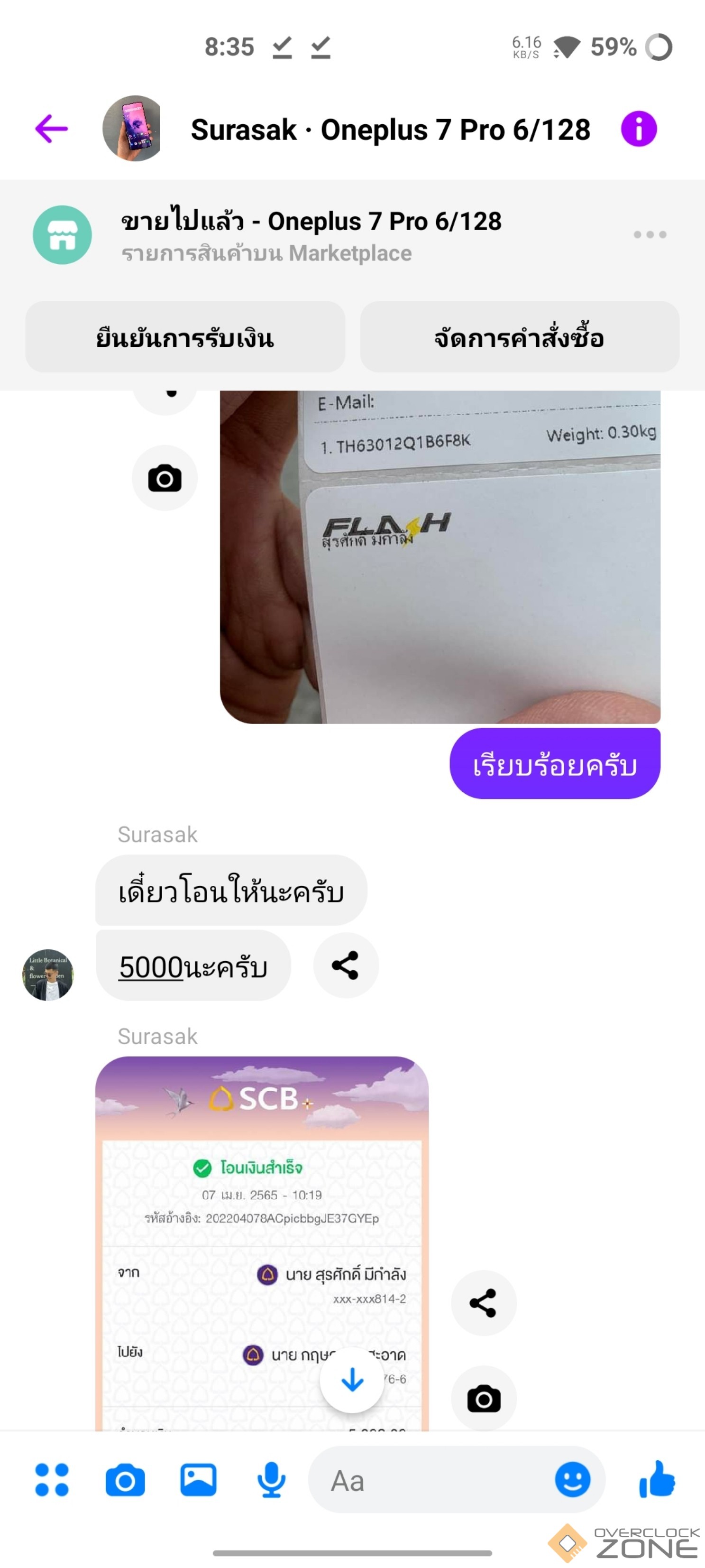Open camera from the message bar
This screenshot has height=1568, width=705.
[x=125, y=1480]
